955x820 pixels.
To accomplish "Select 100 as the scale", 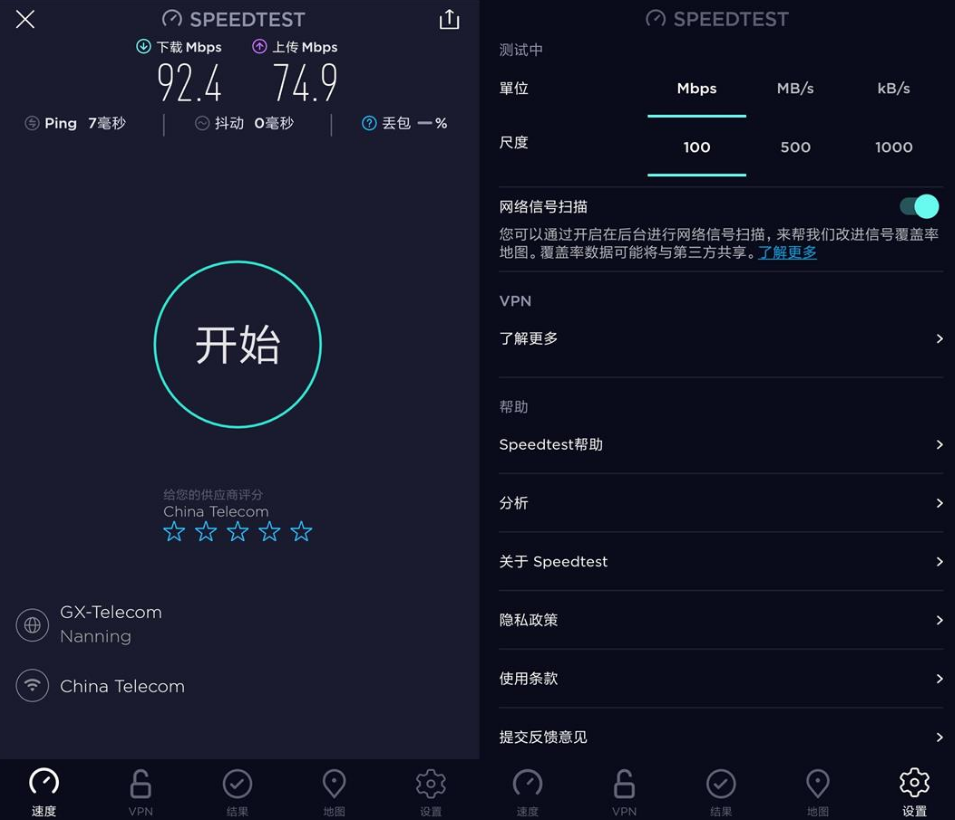I will pos(696,147).
